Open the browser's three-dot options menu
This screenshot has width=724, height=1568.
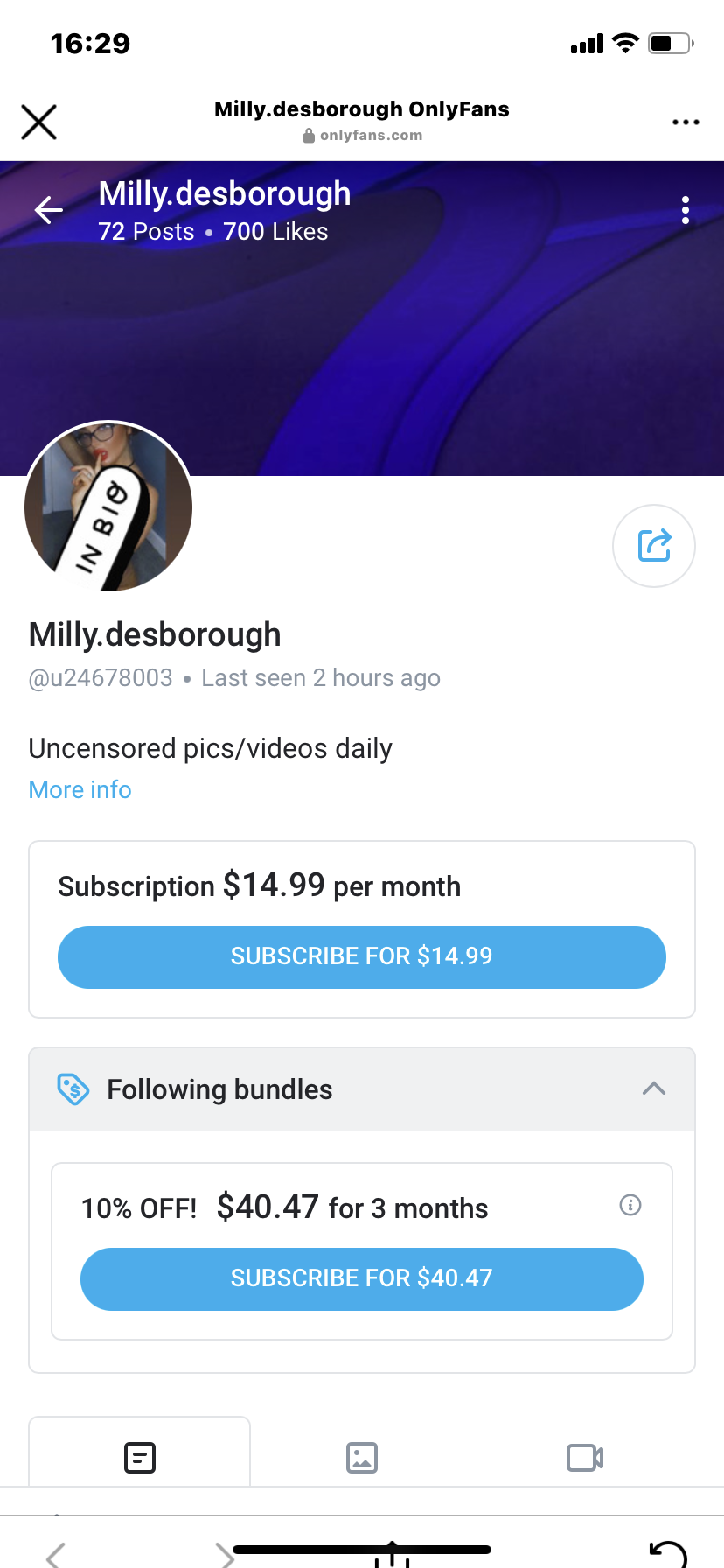click(x=686, y=122)
